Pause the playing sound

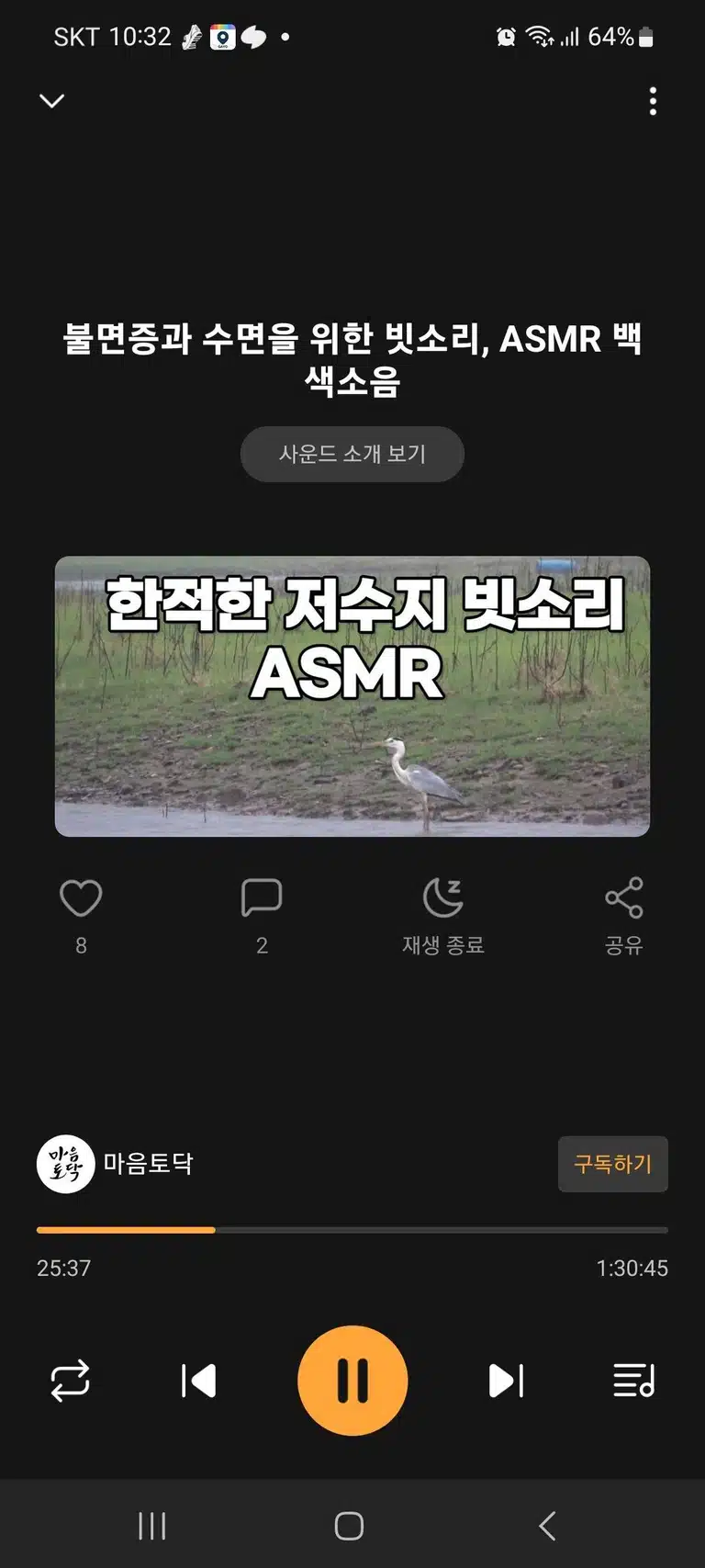[352, 1381]
